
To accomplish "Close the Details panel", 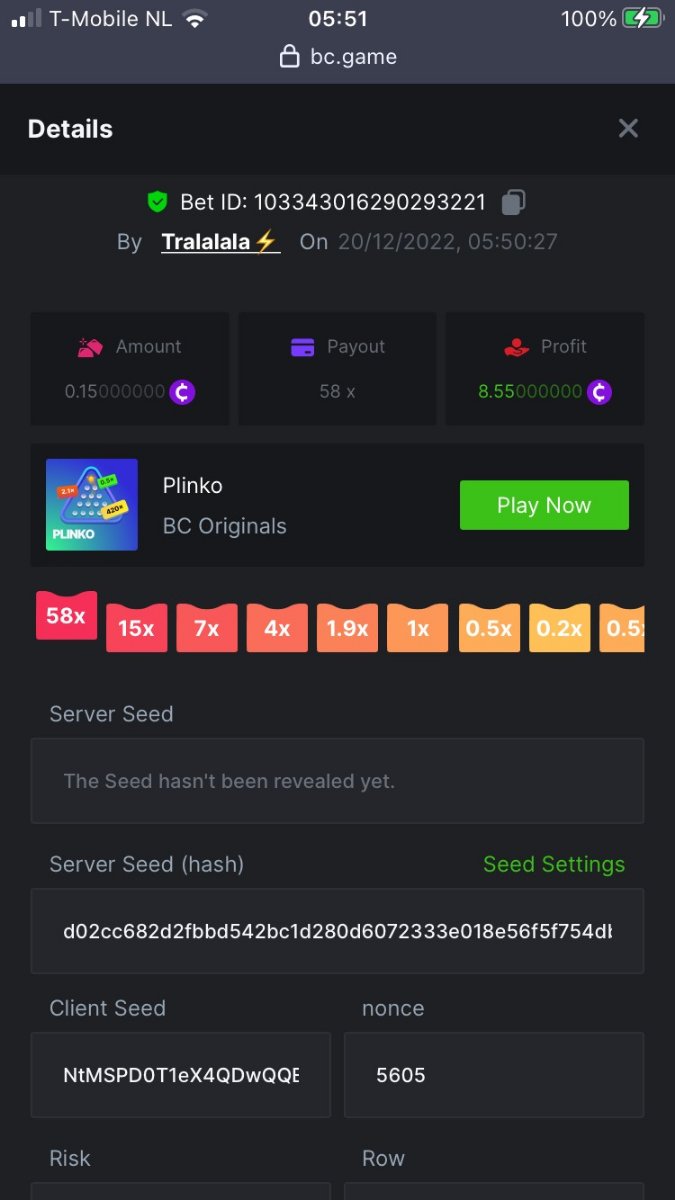I will [x=628, y=128].
